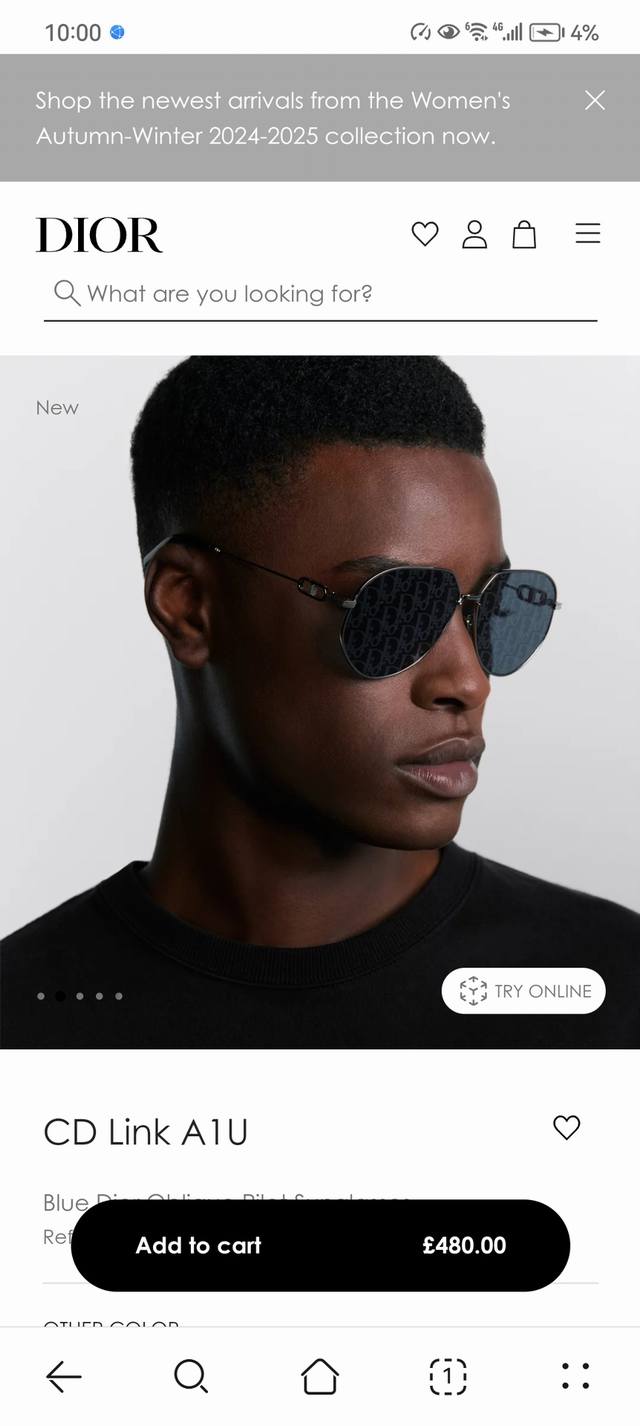640x1426 pixels.
Task: Open the wishlist heart in header
Action: (425, 234)
